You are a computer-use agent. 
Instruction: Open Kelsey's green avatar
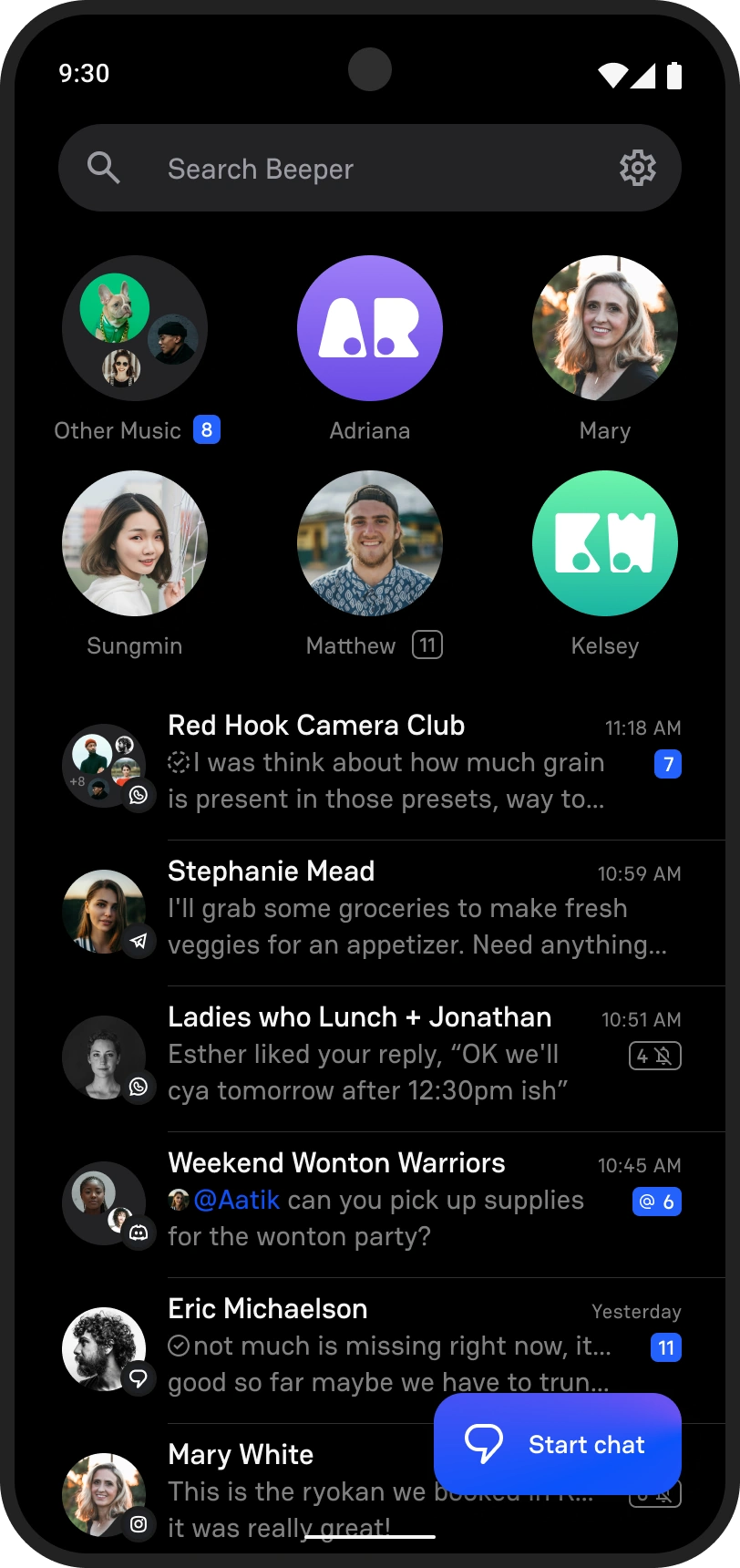point(604,543)
